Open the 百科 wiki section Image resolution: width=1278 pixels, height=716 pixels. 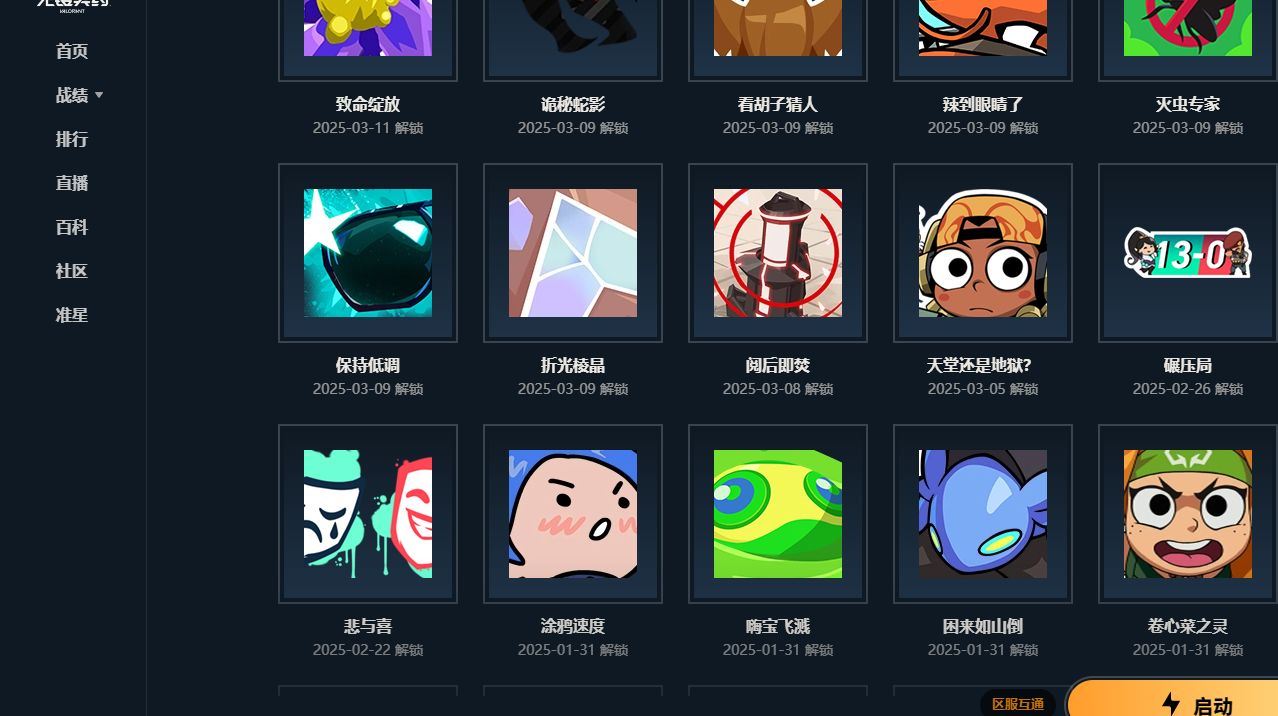[72, 227]
